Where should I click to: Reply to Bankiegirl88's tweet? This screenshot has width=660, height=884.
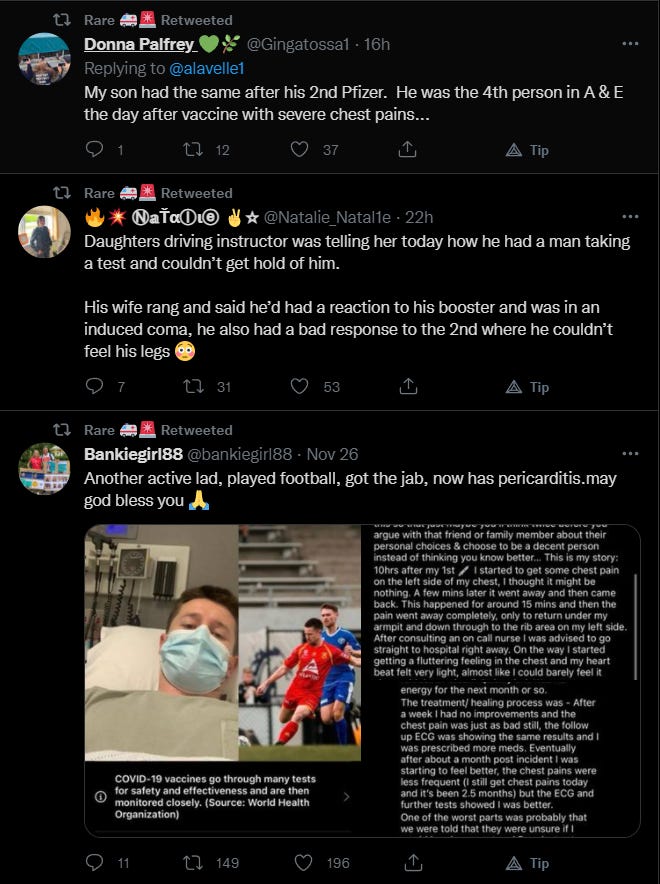click(x=94, y=862)
